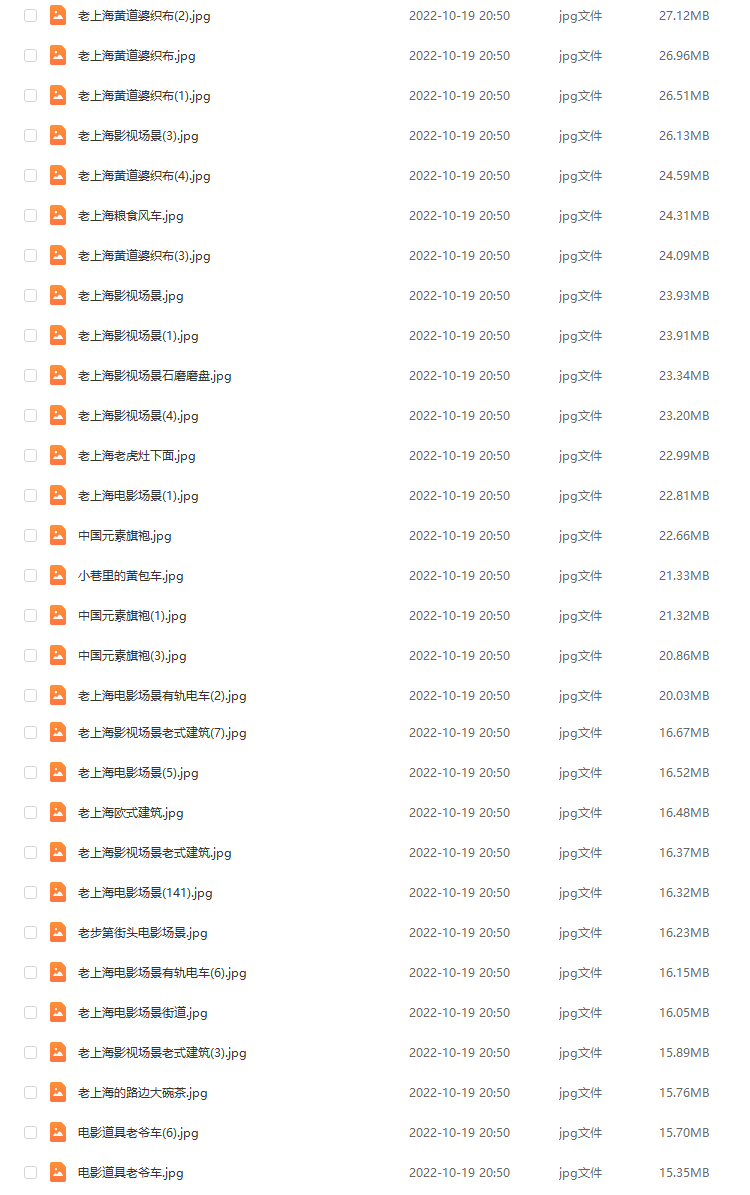
Task: Open 老上海电影场景有轨电车(2).jpg
Action: point(162,696)
